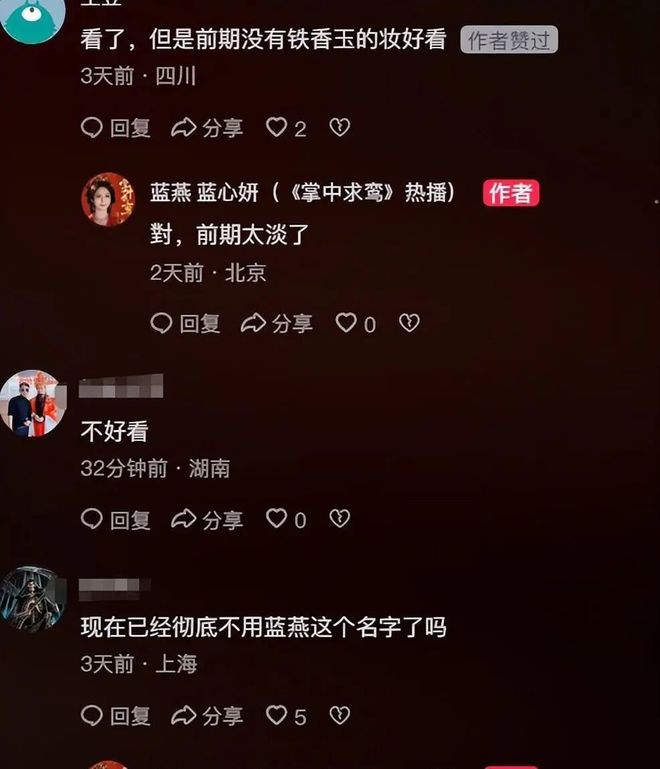The width and height of the screenshot is (660, 769).
Task: Share the comment about 铁香玉的妆
Action: coord(207,128)
